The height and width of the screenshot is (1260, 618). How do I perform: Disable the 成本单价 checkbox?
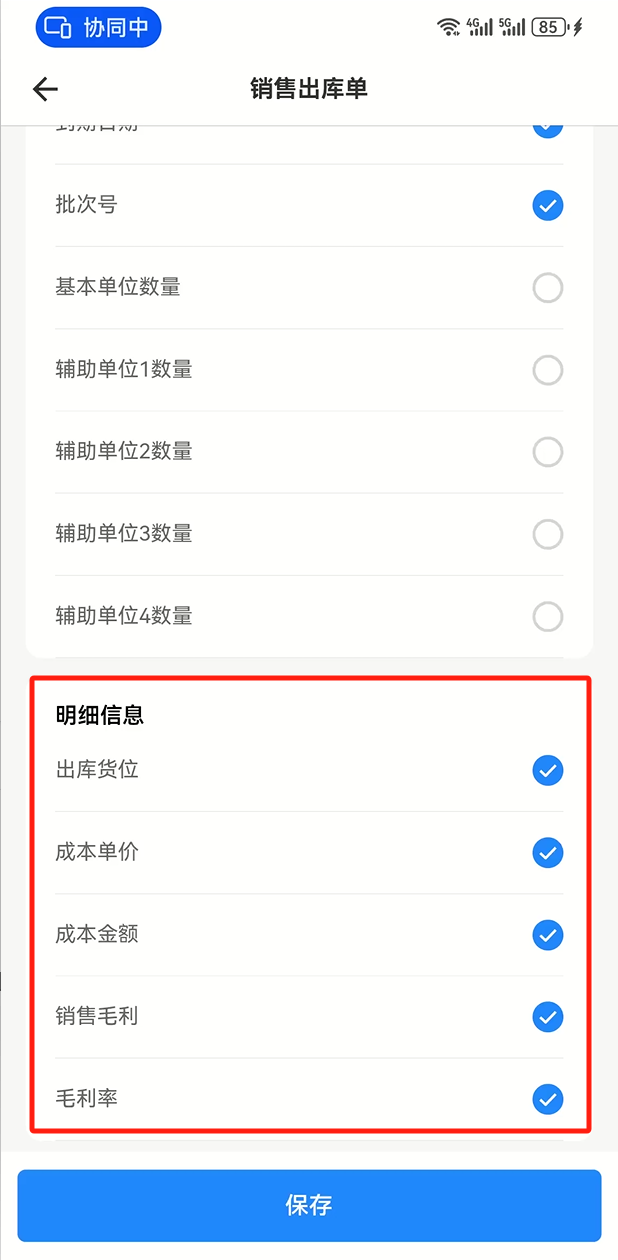point(547,853)
